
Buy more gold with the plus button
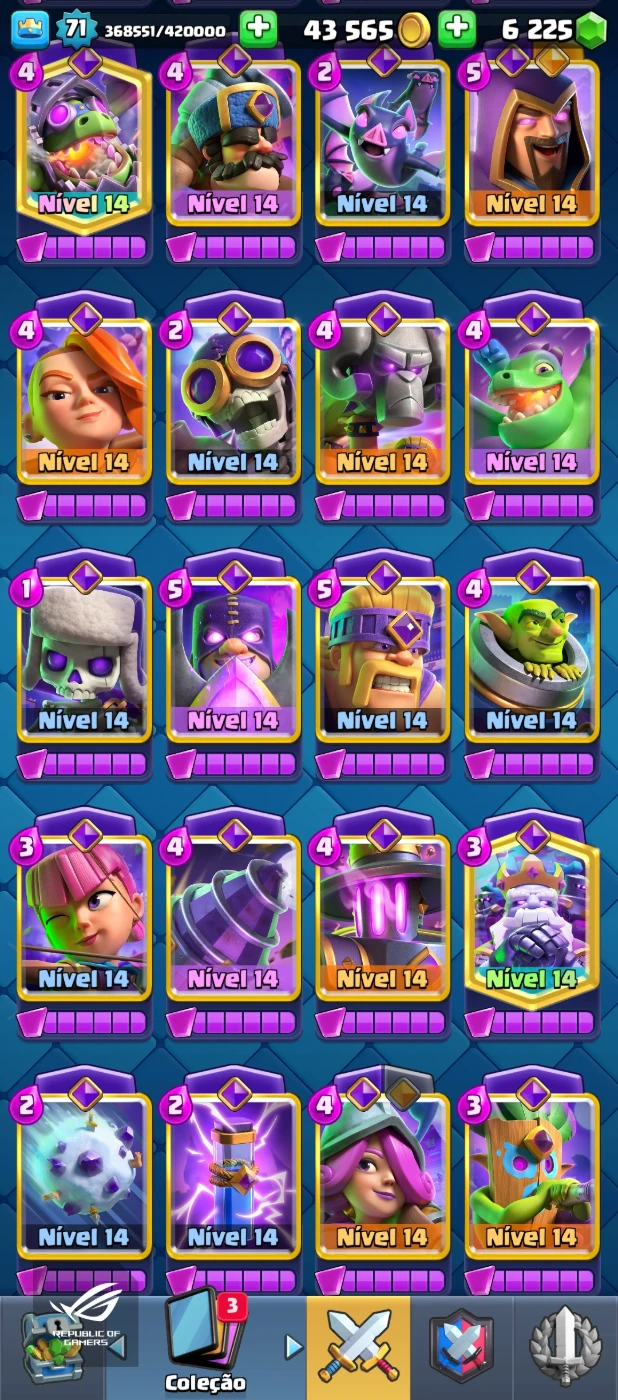pos(457,28)
